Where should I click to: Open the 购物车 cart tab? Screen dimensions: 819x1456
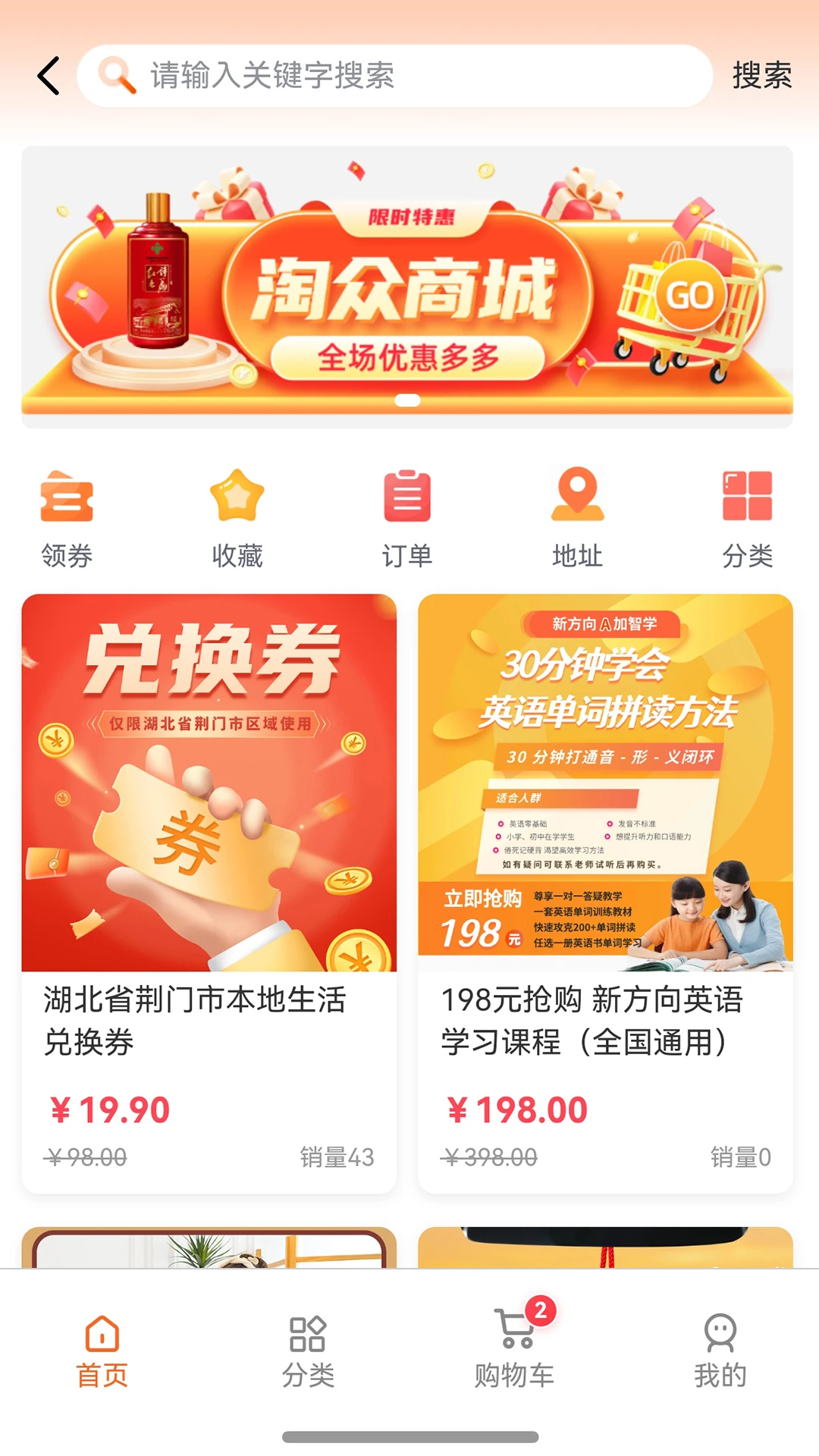tap(514, 1351)
